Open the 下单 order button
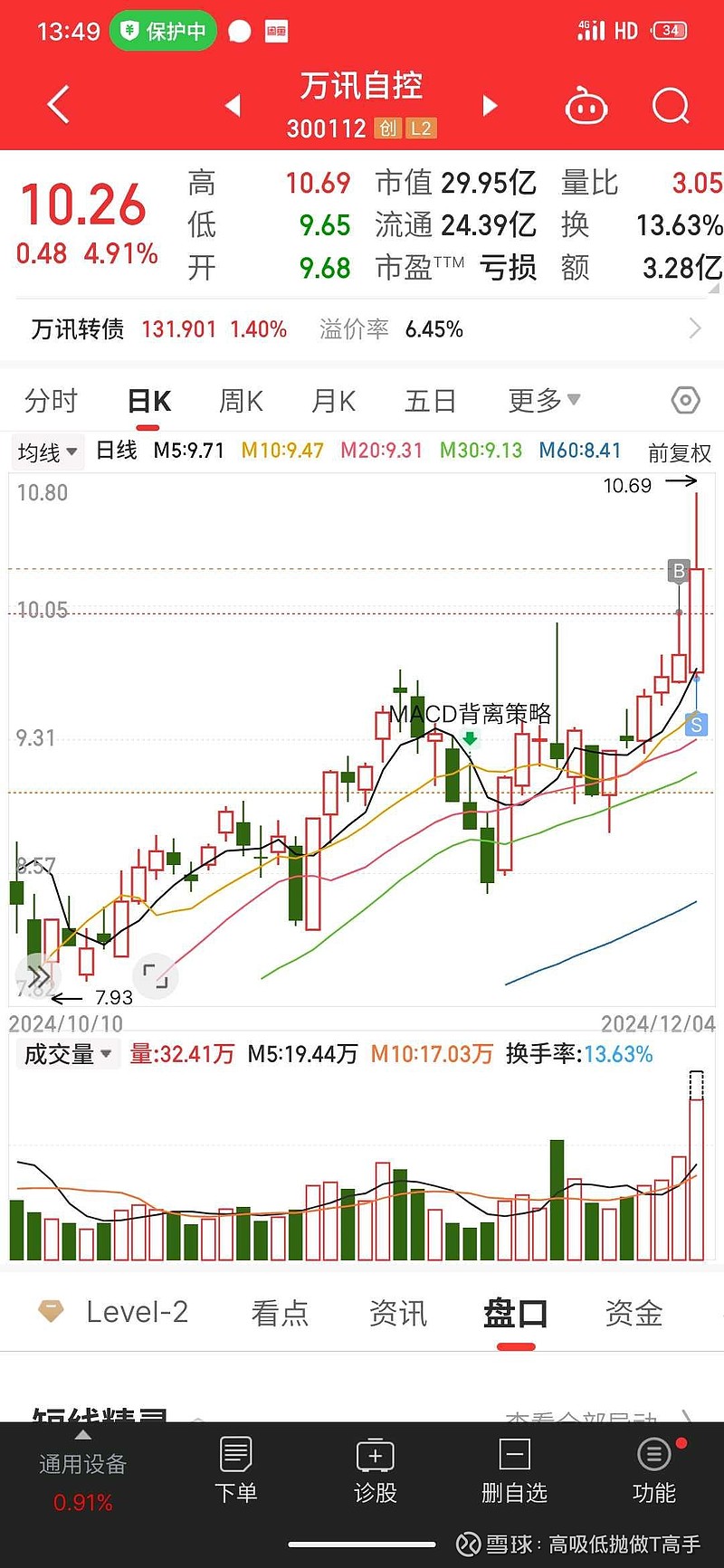 pyautogui.click(x=236, y=1470)
